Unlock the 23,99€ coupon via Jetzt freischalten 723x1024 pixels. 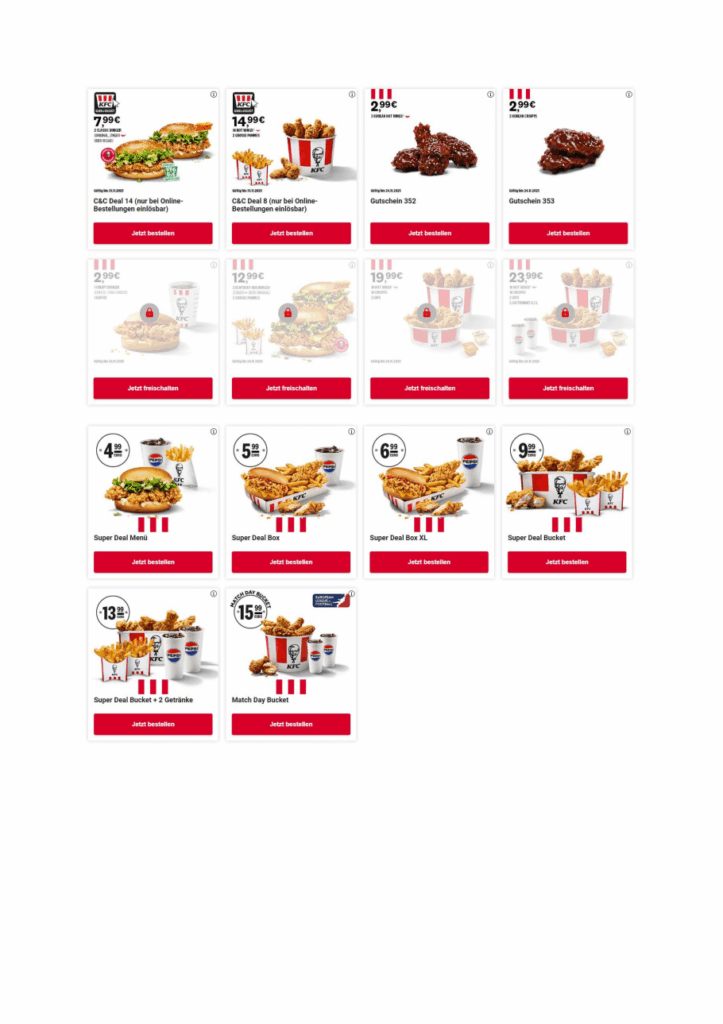click(568, 388)
